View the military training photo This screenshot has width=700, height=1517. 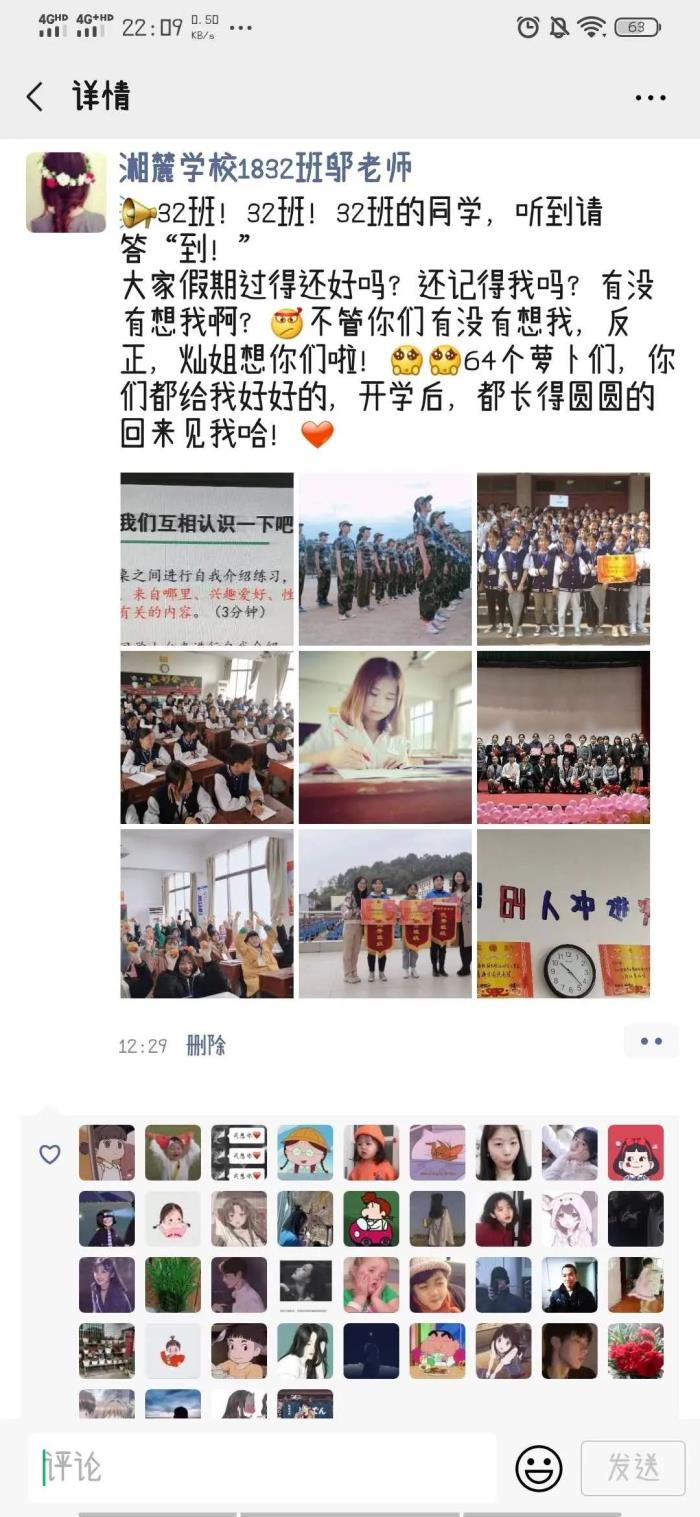click(385, 558)
